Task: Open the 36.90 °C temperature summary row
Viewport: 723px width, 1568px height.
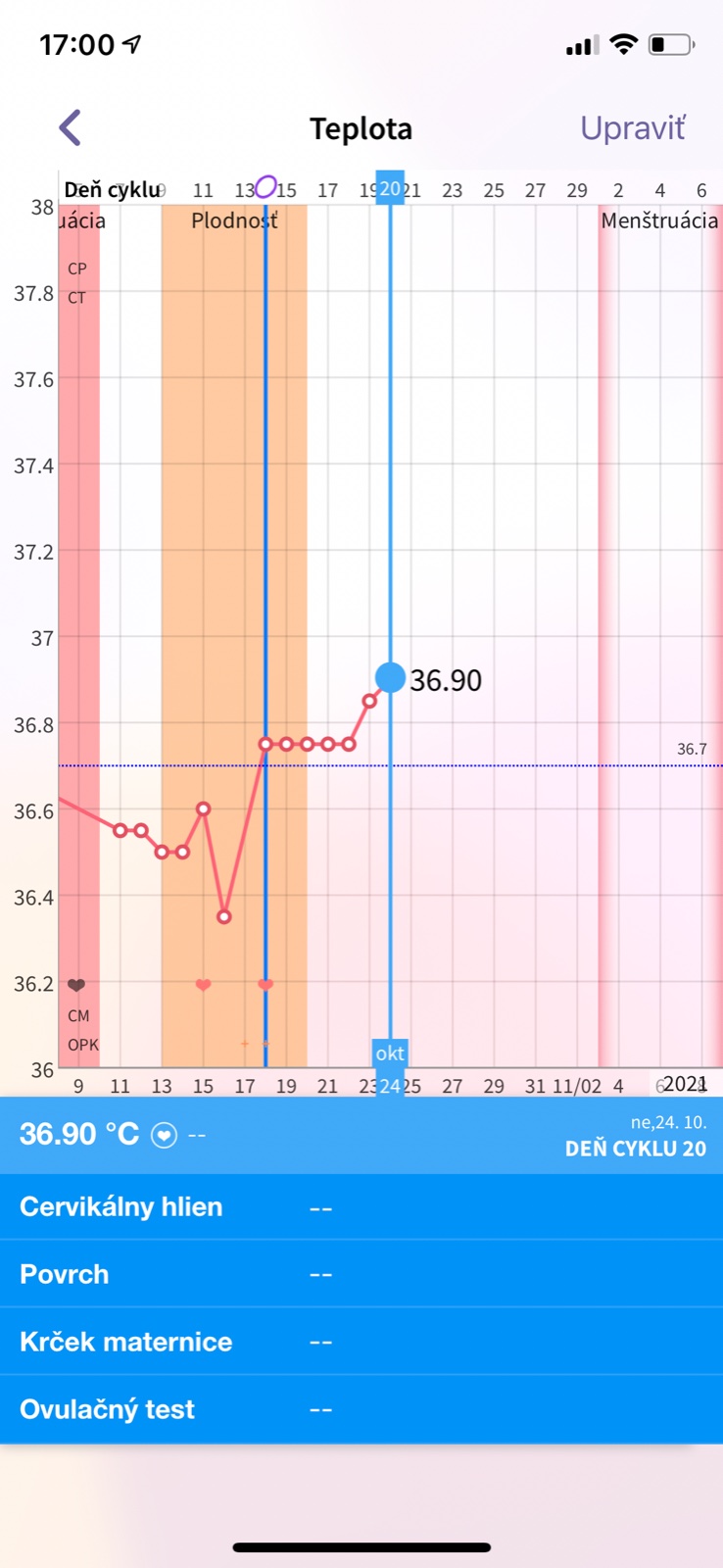Action: (x=361, y=1135)
